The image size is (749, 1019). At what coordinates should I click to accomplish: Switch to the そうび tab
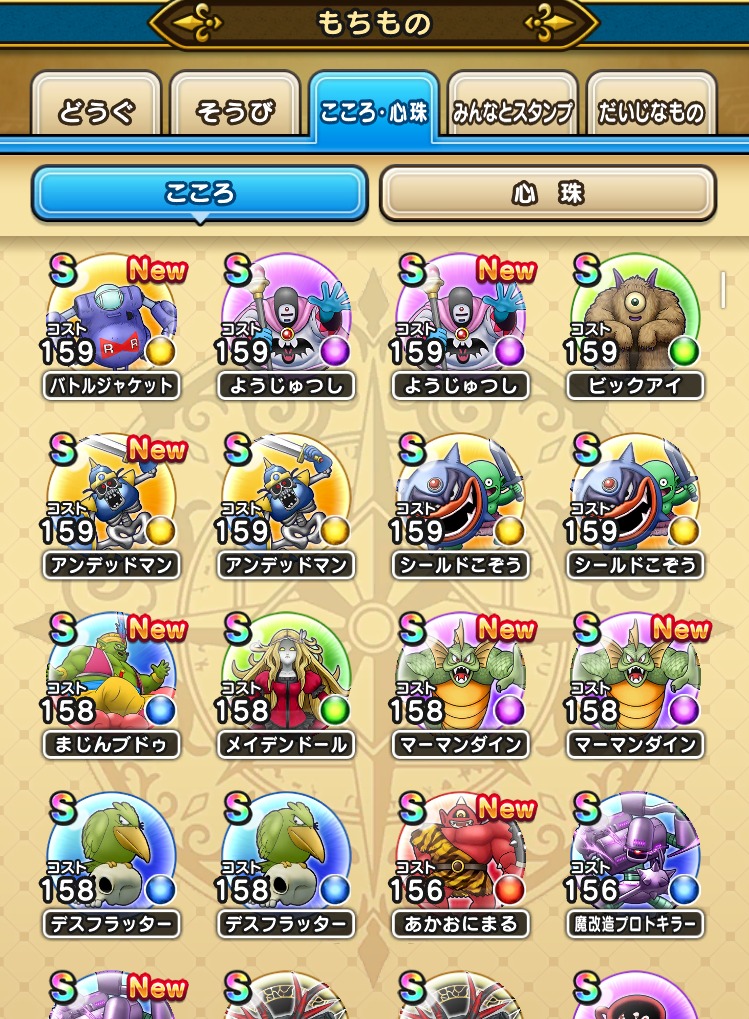[x=235, y=110]
